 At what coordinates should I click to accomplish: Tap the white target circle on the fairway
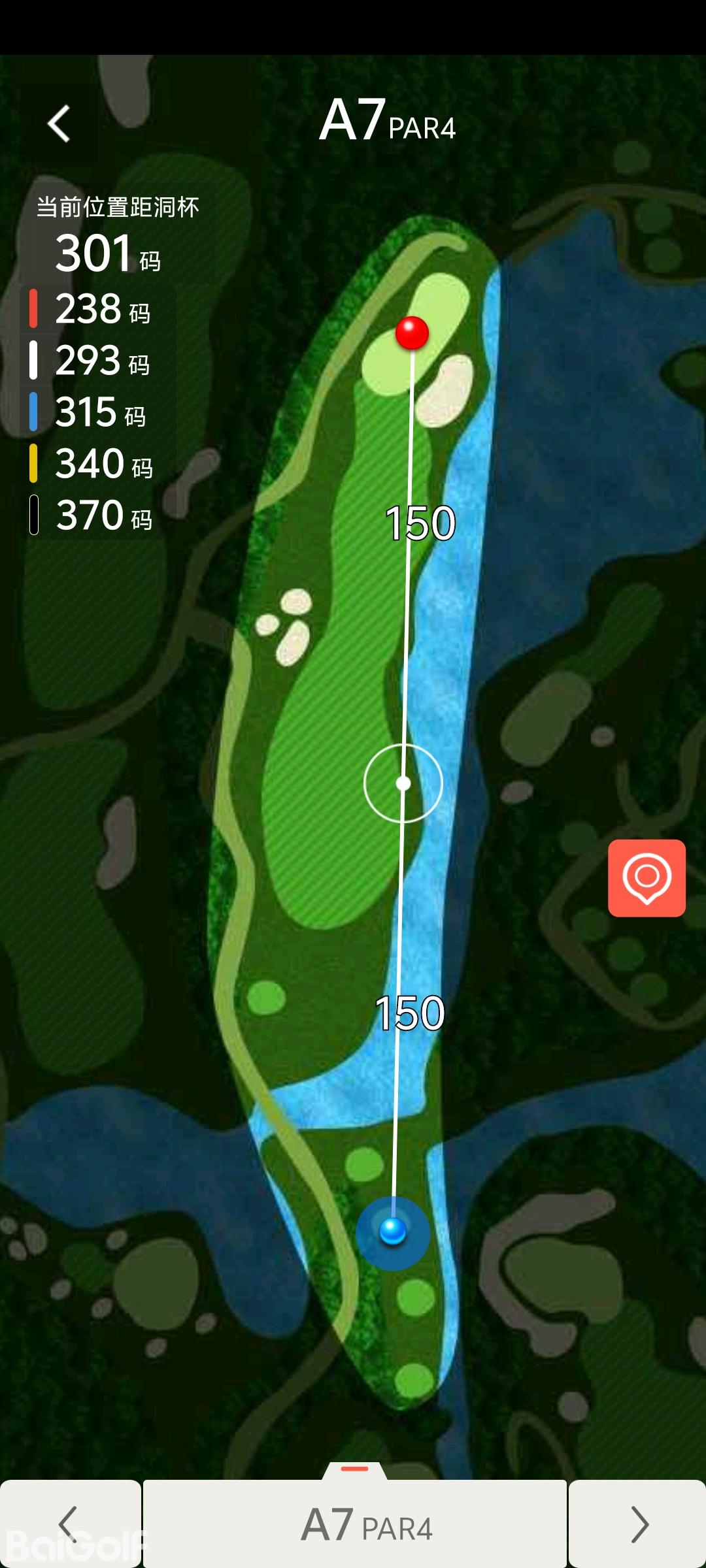[x=403, y=783]
